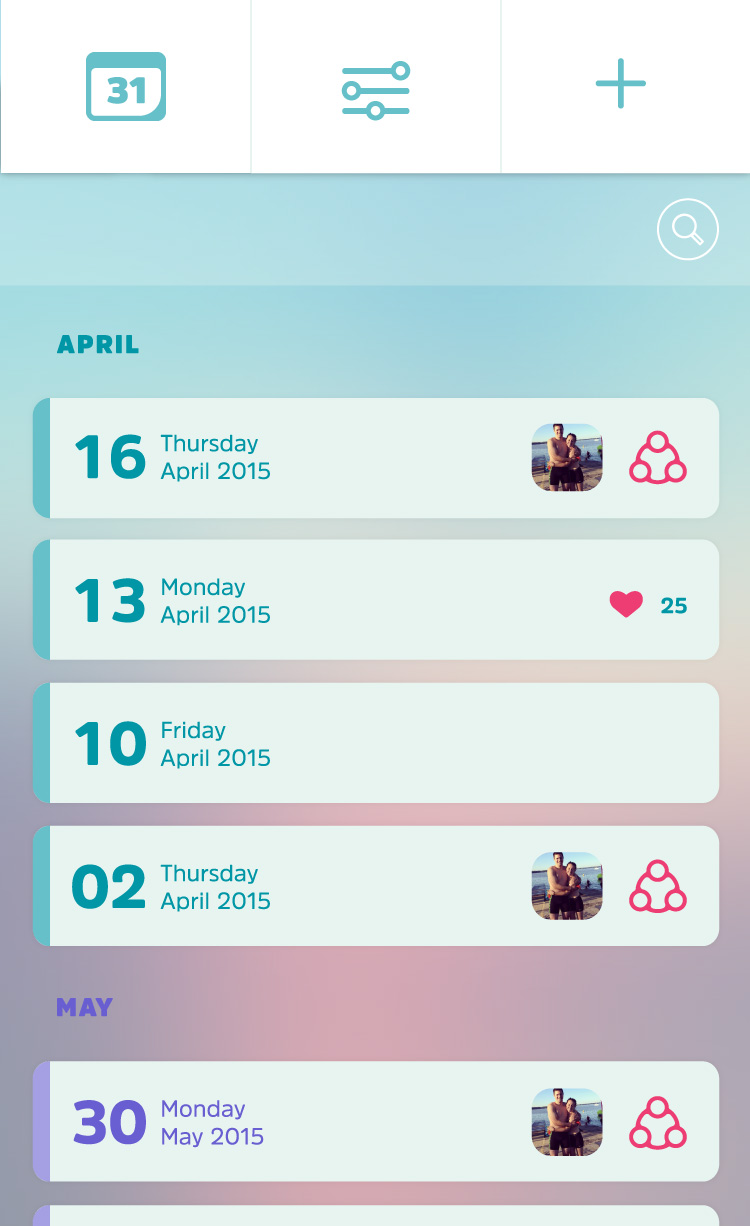This screenshot has width=750, height=1226.
Task: Open the Monday 13 April 2015 entry
Action: click(376, 600)
